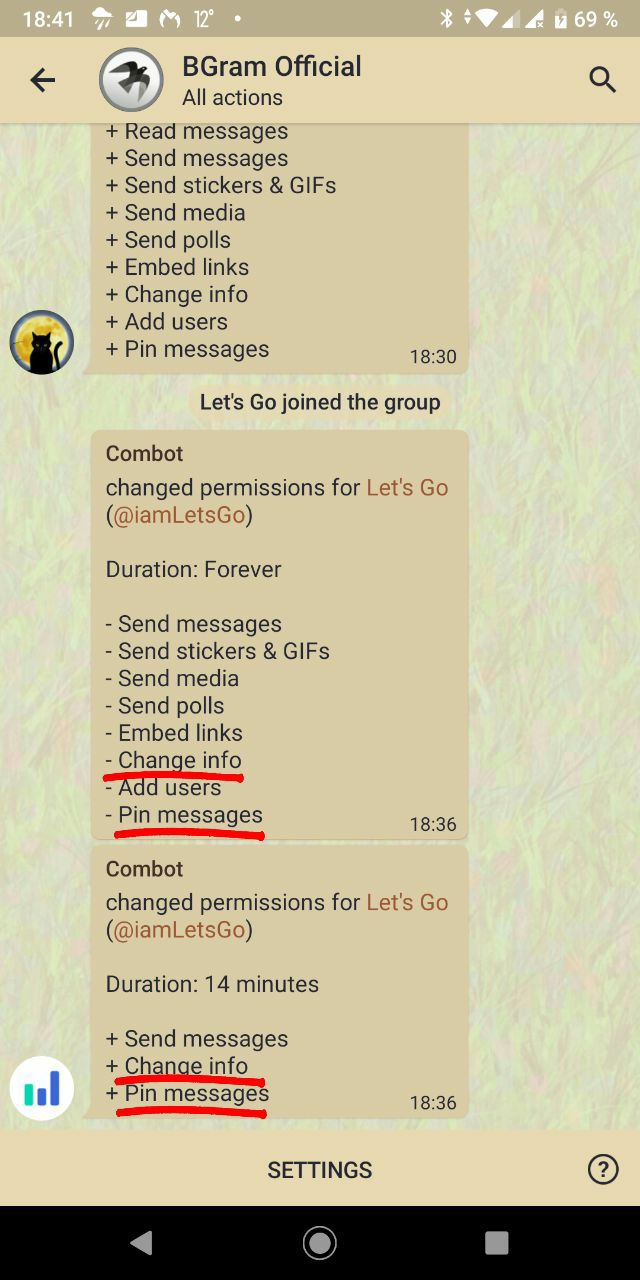The width and height of the screenshot is (640, 1280).
Task: Open Combot's bar chart avatar
Action: pyautogui.click(x=42, y=1088)
